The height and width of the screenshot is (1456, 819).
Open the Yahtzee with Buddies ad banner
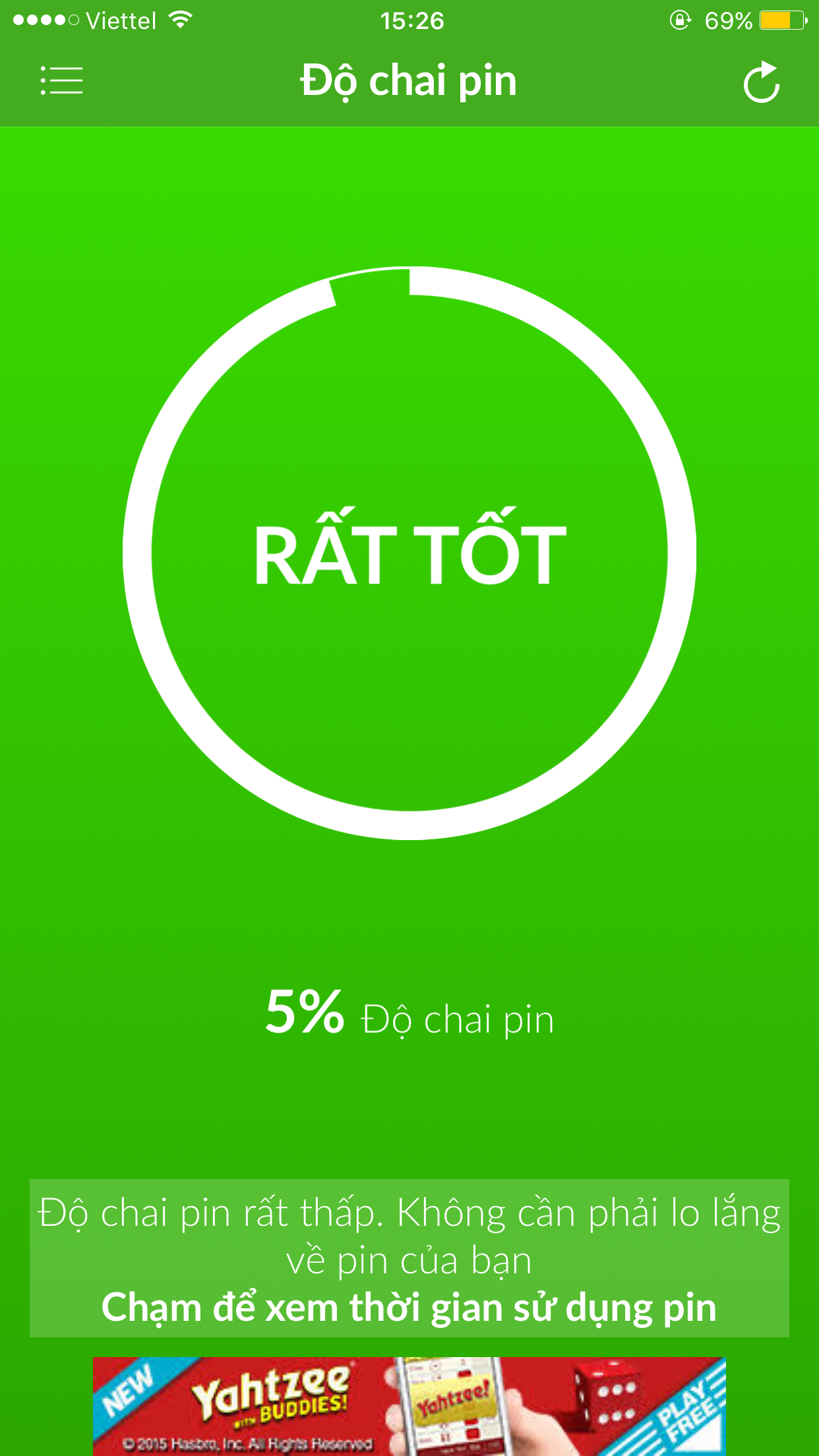[x=409, y=1406]
